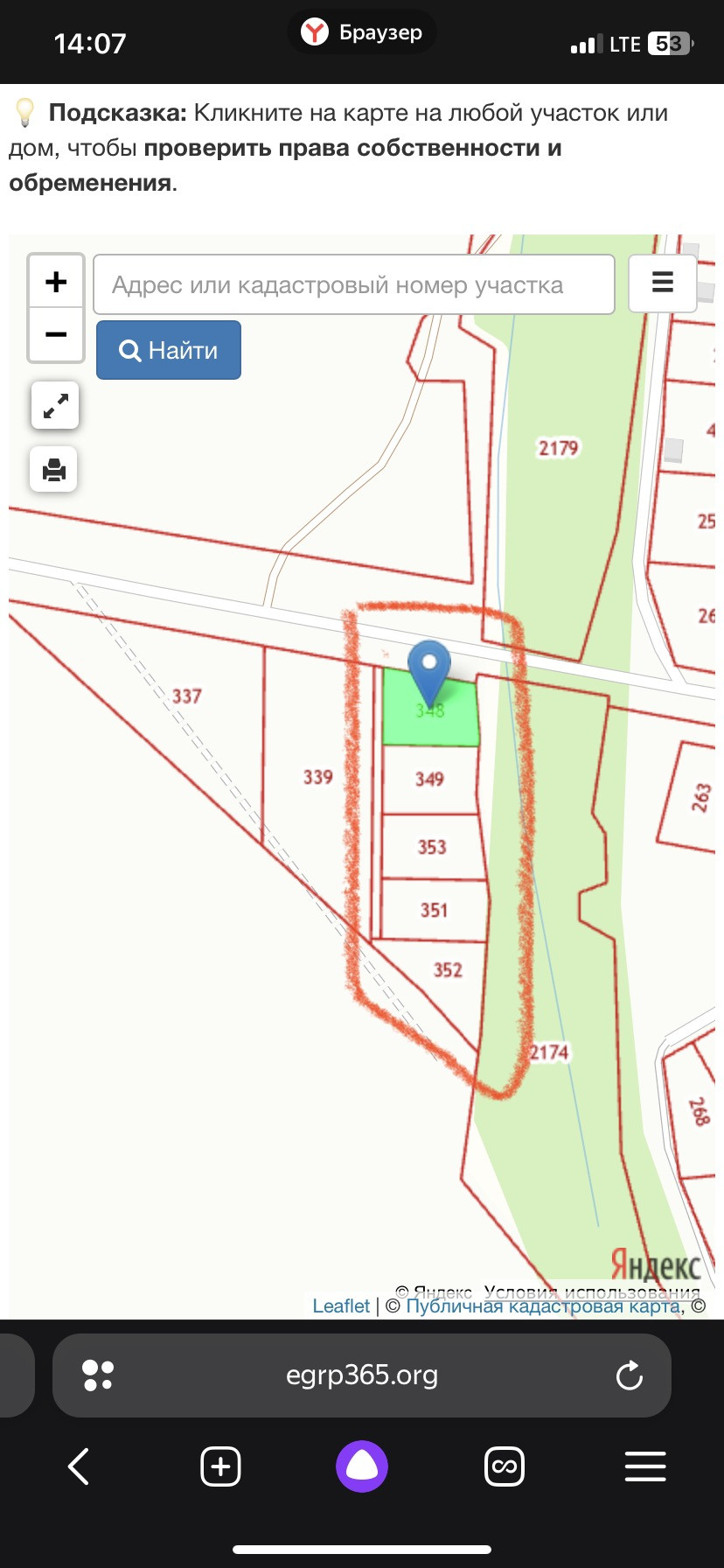Tap the egrp365.org address bar
This screenshot has width=724, height=1568.
click(362, 1375)
